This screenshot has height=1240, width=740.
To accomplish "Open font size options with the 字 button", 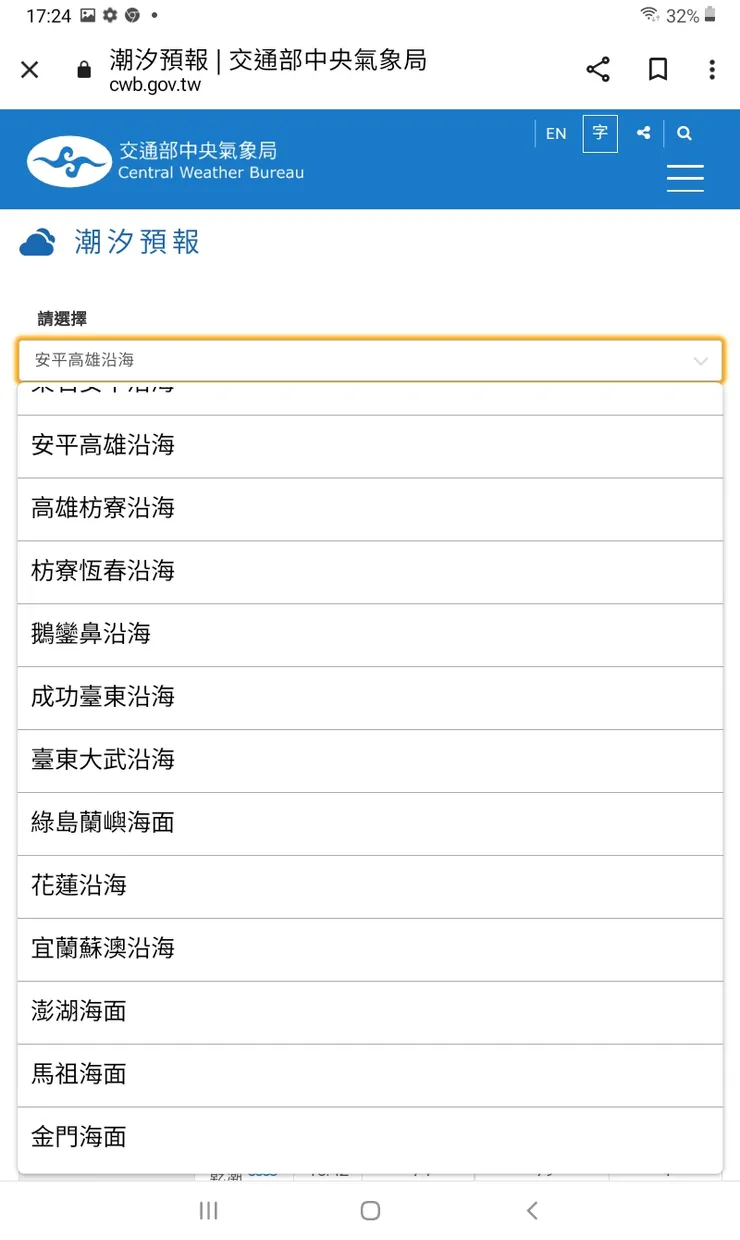I will [599, 133].
